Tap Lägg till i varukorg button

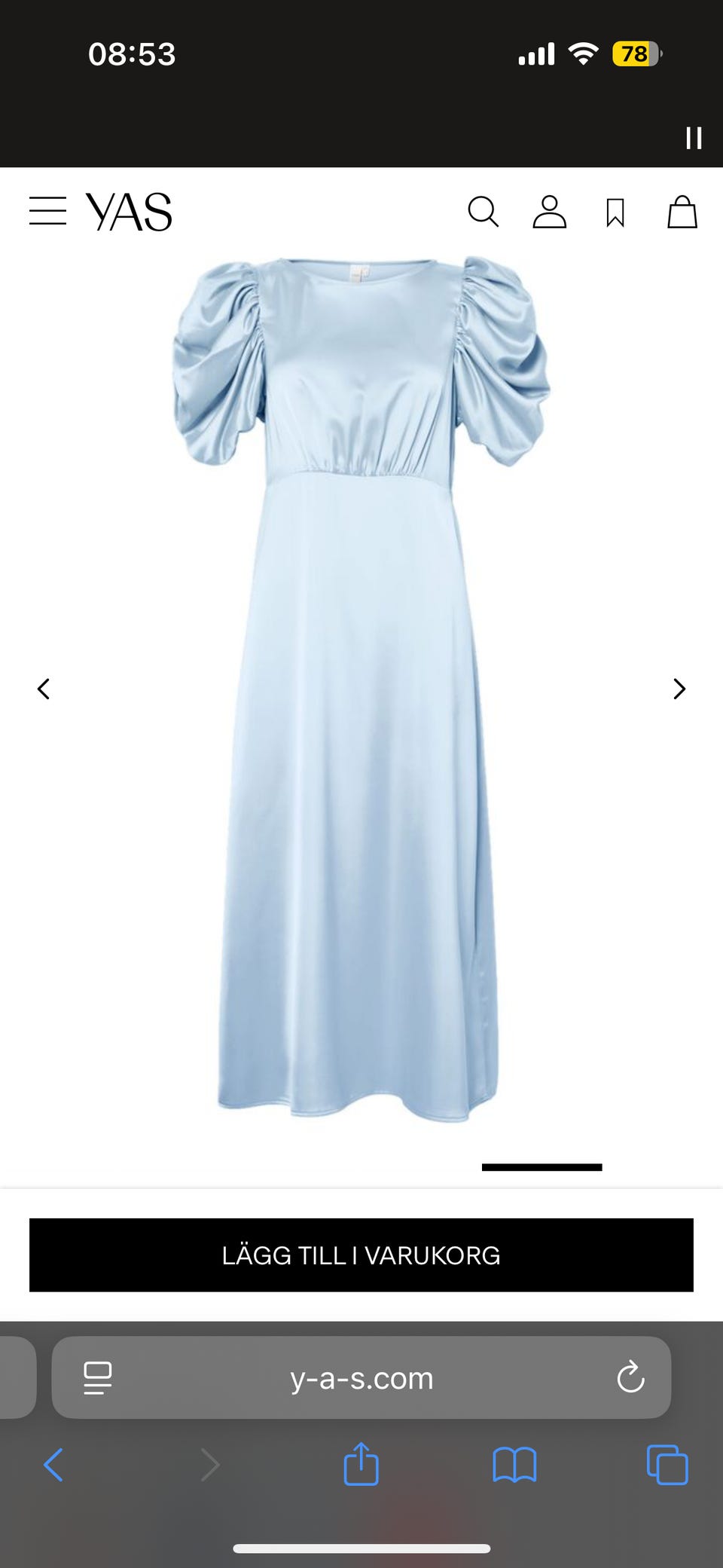[361, 1255]
